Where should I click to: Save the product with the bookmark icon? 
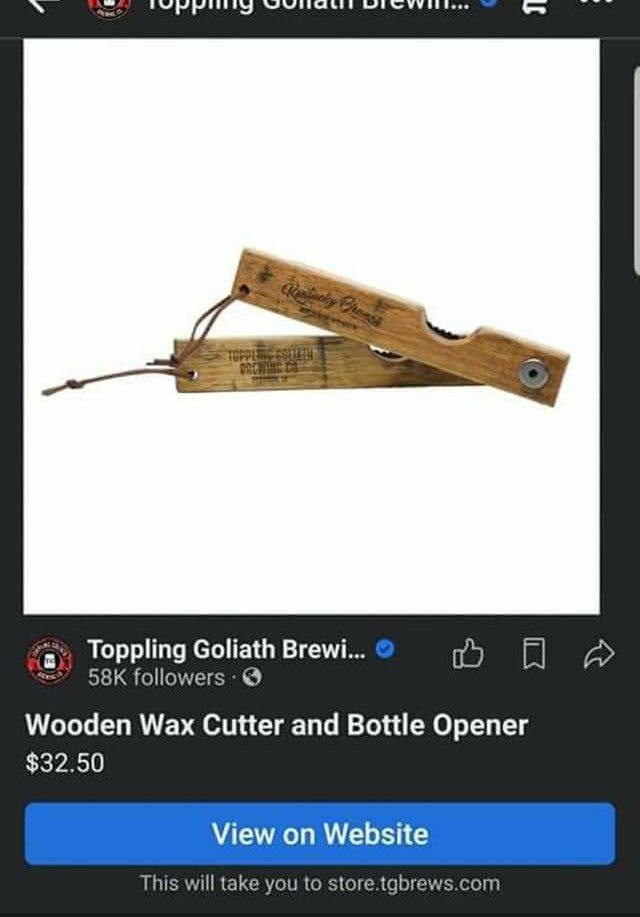[534, 655]
